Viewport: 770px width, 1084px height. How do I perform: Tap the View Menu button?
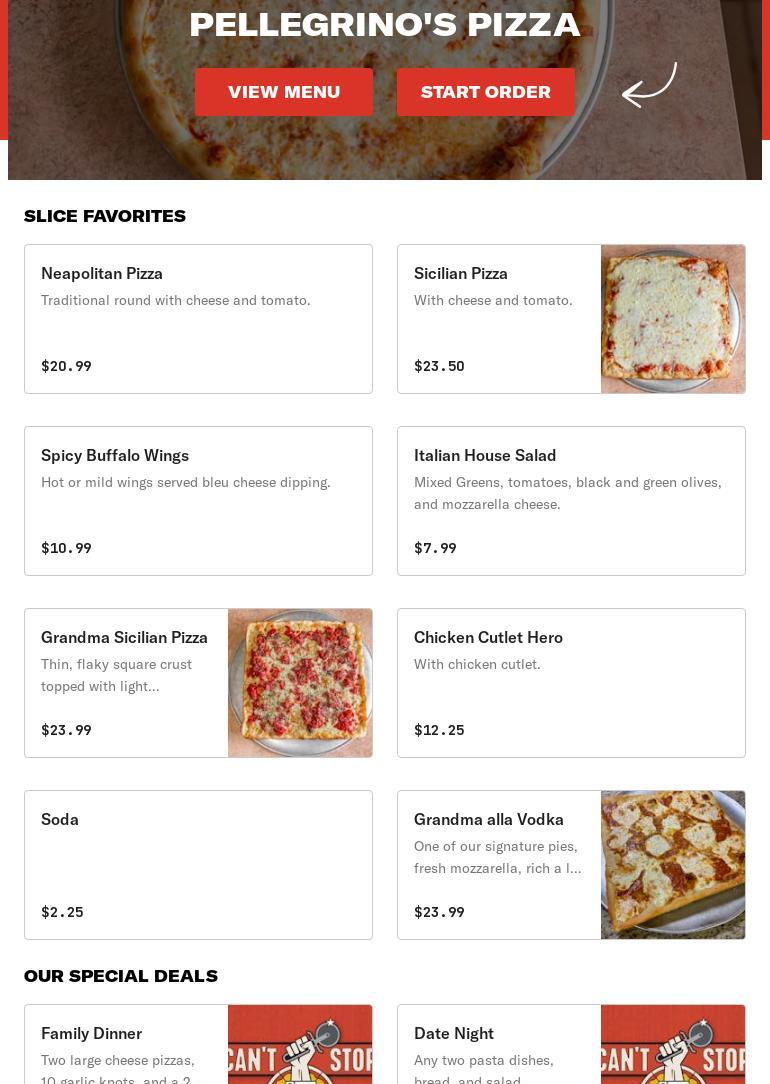coord(284,92)
